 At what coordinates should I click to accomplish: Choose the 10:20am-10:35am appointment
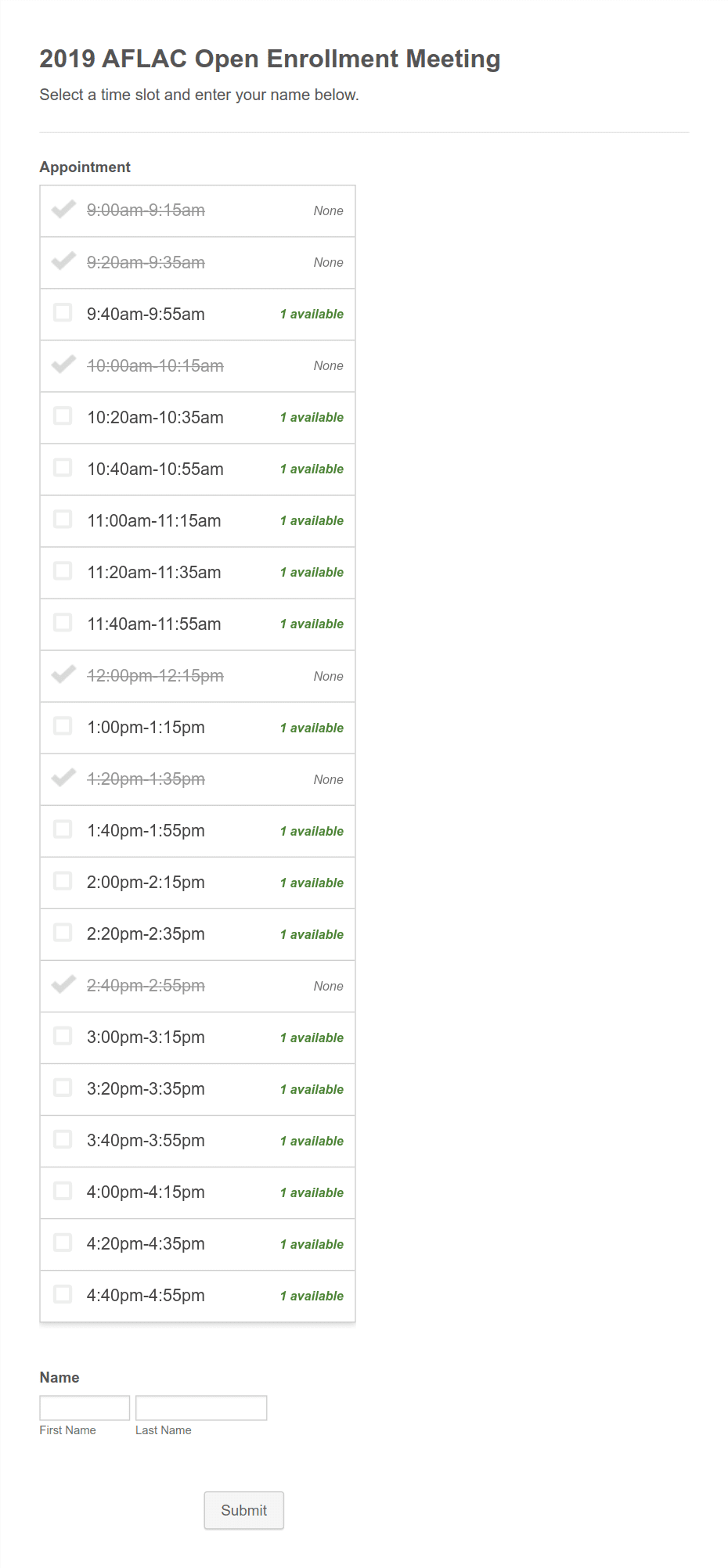(x=63, y=416)
